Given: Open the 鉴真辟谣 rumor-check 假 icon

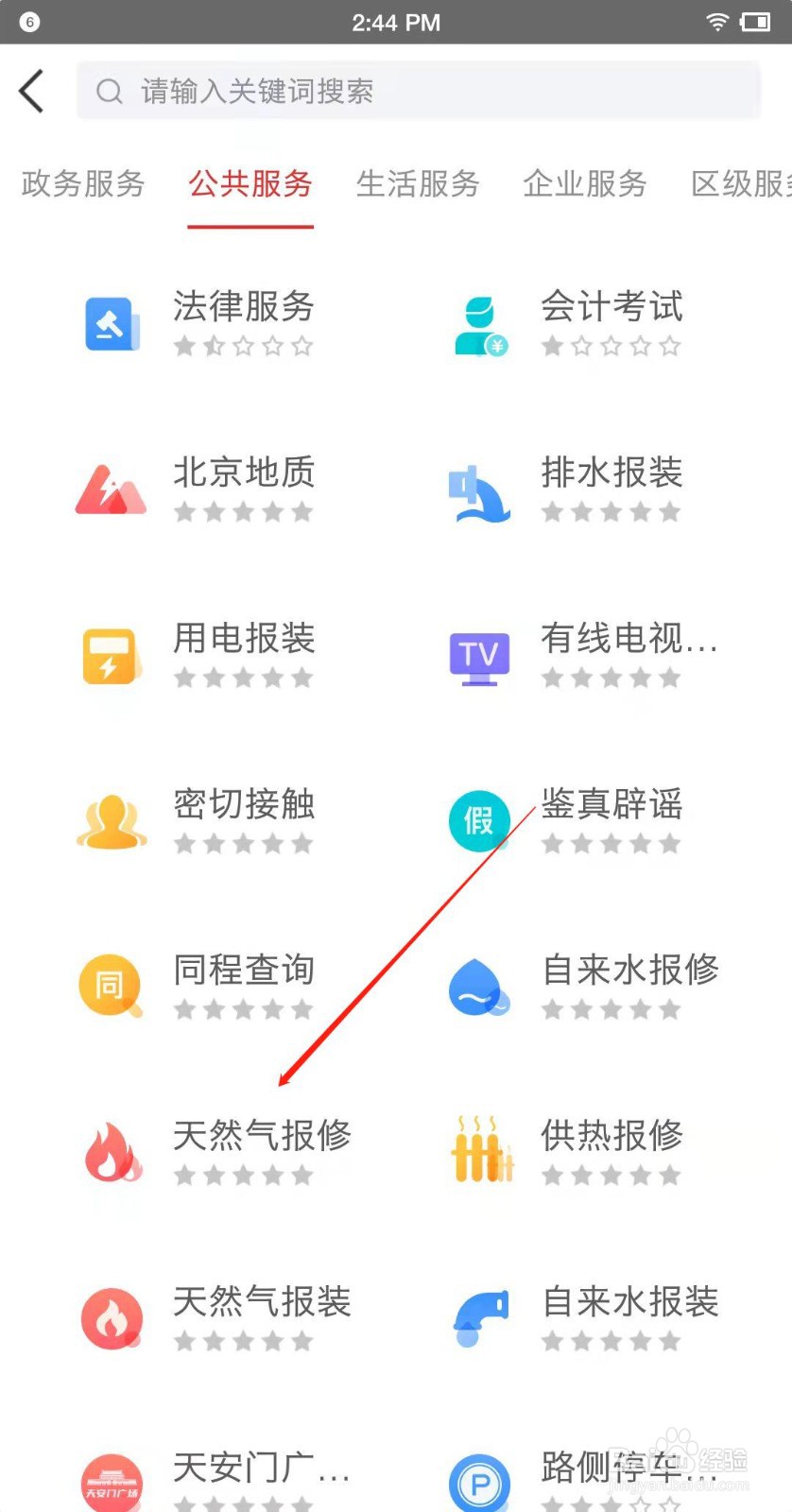Looking at the screenshot, I should [x=479, y=820].
